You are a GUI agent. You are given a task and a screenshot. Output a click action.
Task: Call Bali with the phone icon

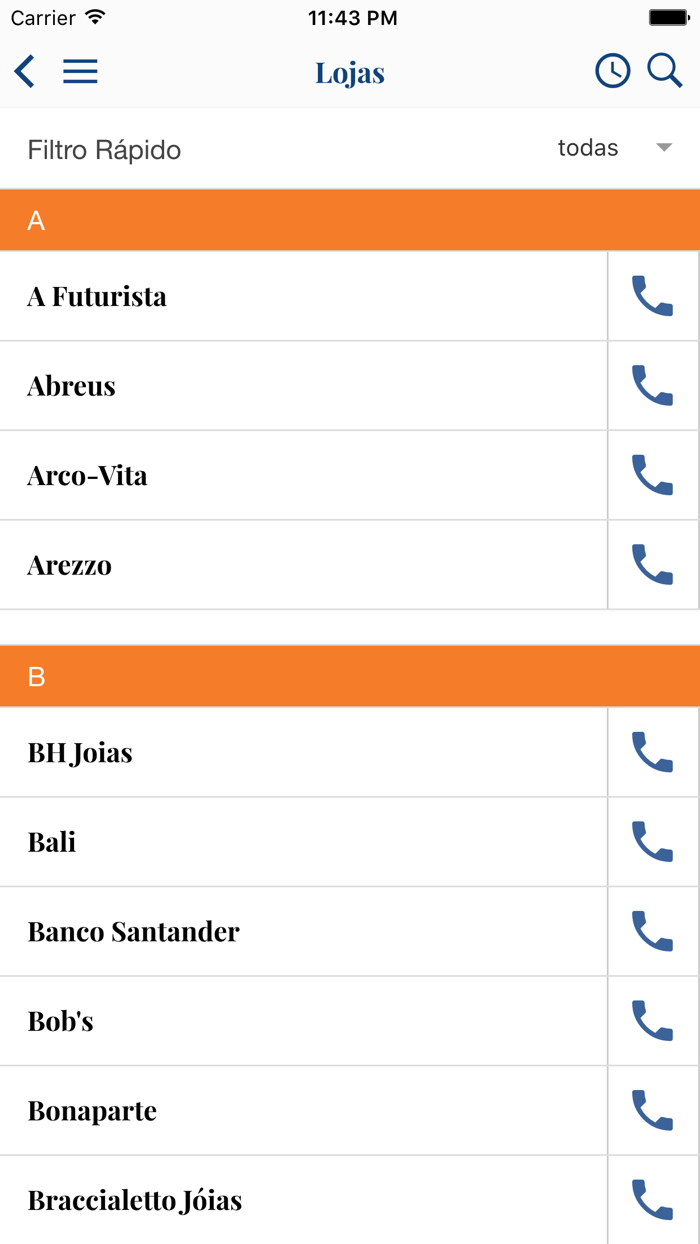click(x=653, y=842)
